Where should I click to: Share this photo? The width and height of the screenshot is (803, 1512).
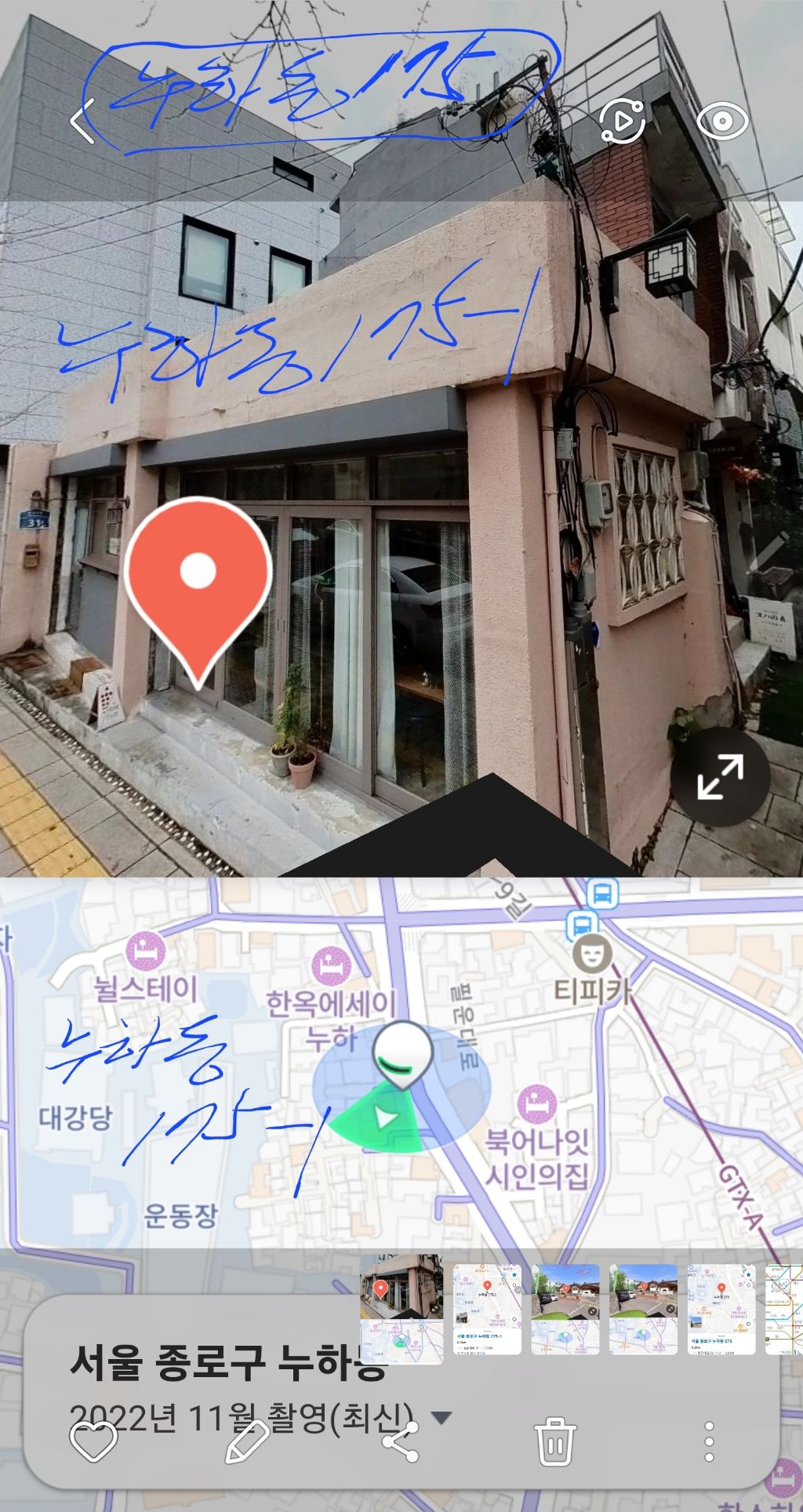pos(401,1441)
